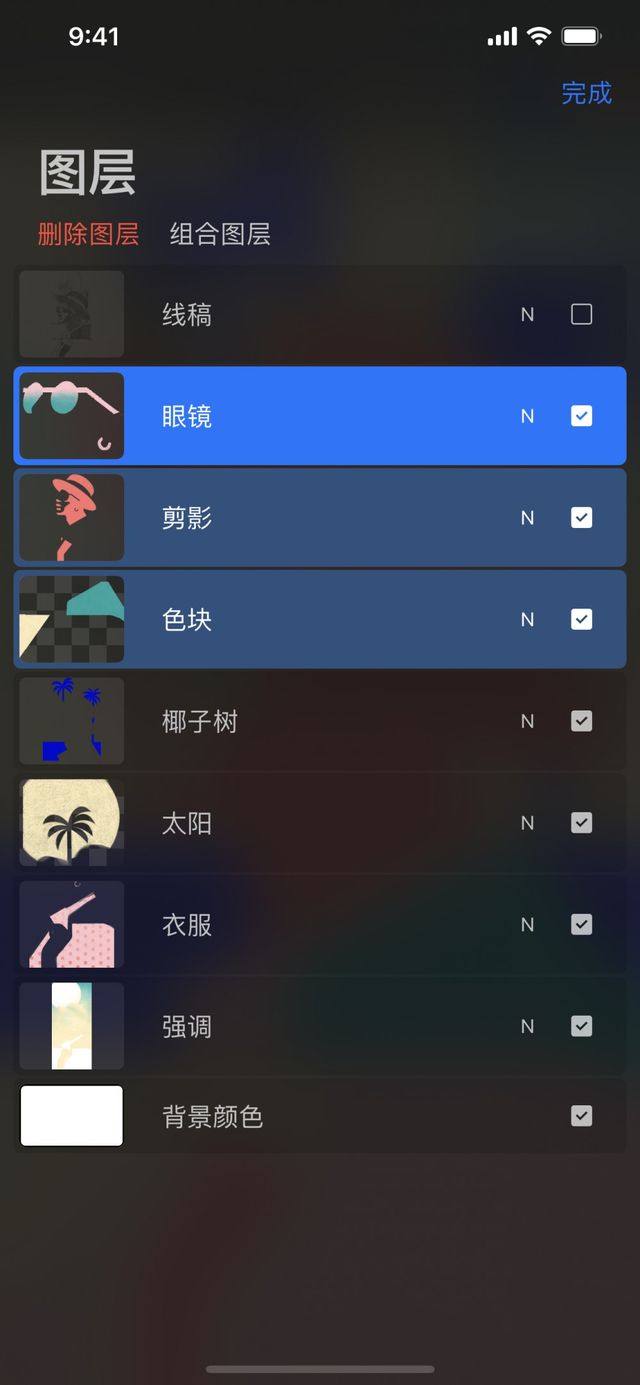Open blend mode N of 眼镜 layer

[x=527, y=416]
